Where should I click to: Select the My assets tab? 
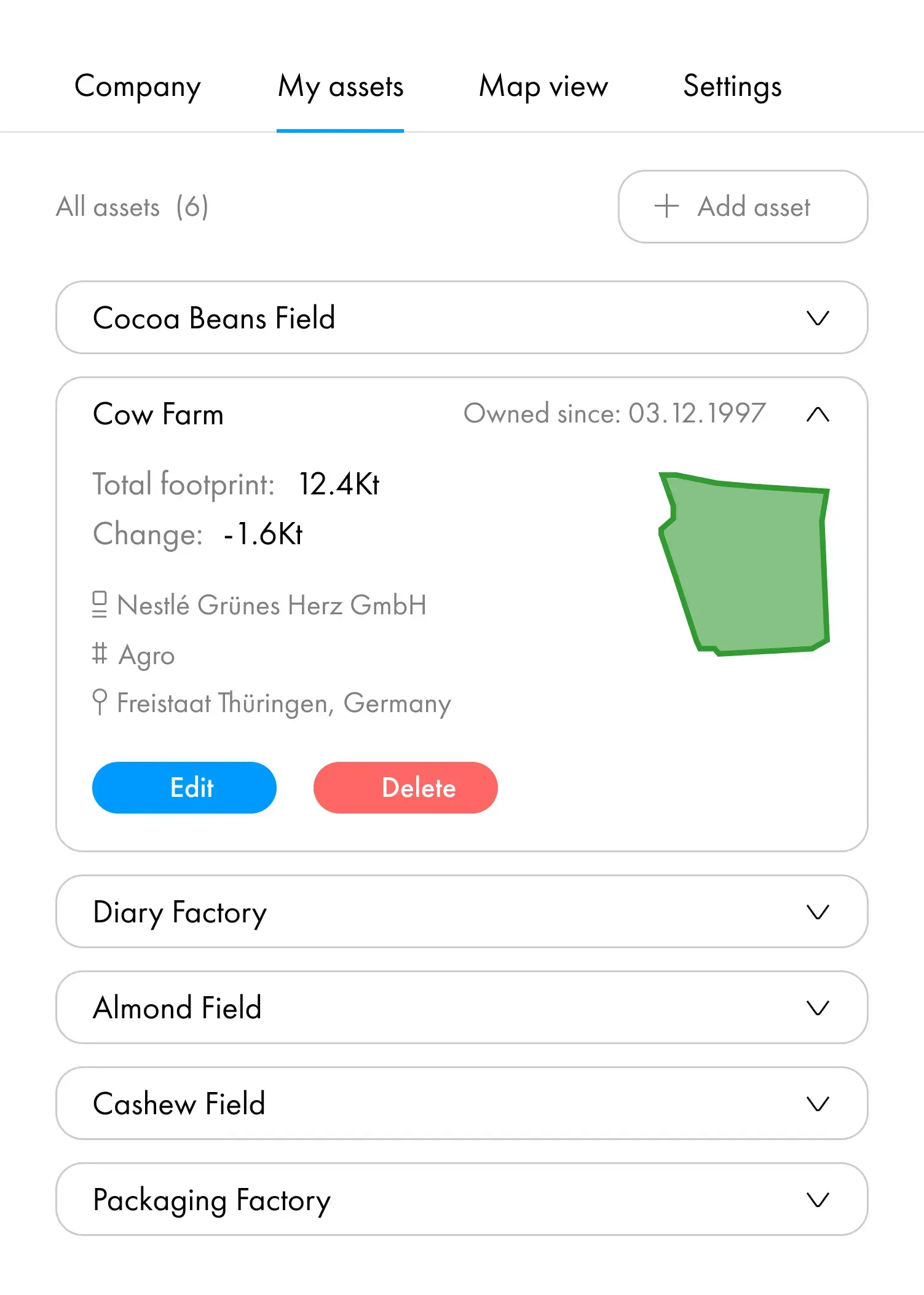click(x=341, y=87)
